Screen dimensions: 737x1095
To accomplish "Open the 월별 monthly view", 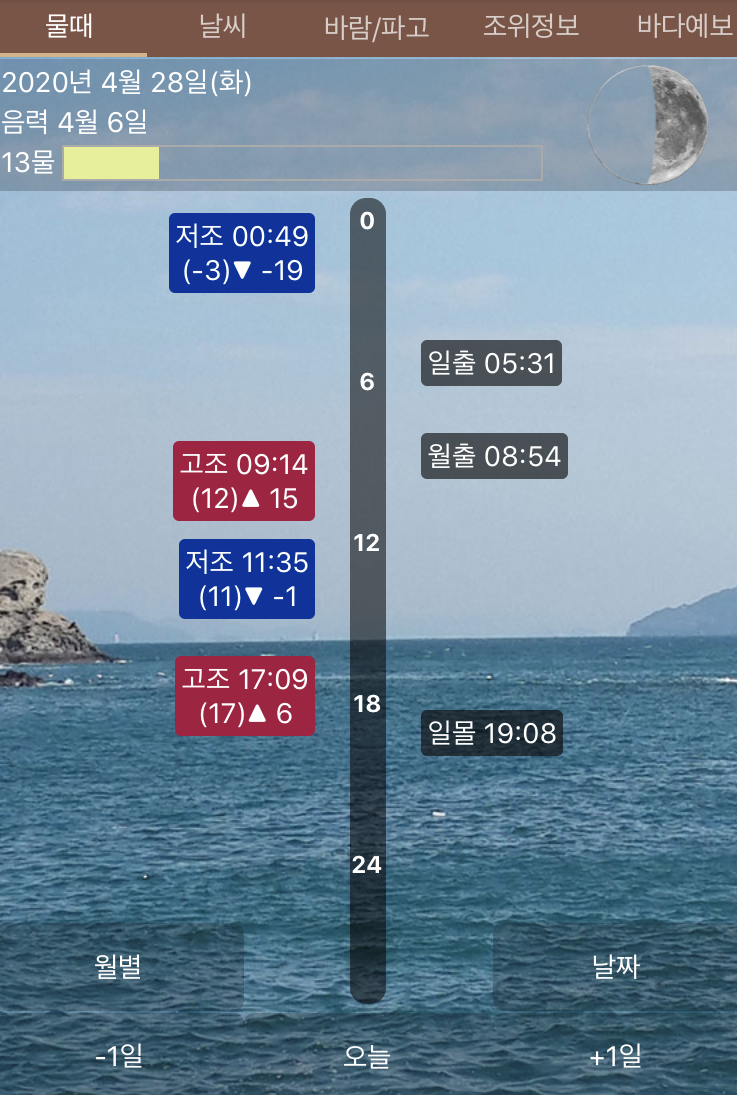I will pos(119,967).
